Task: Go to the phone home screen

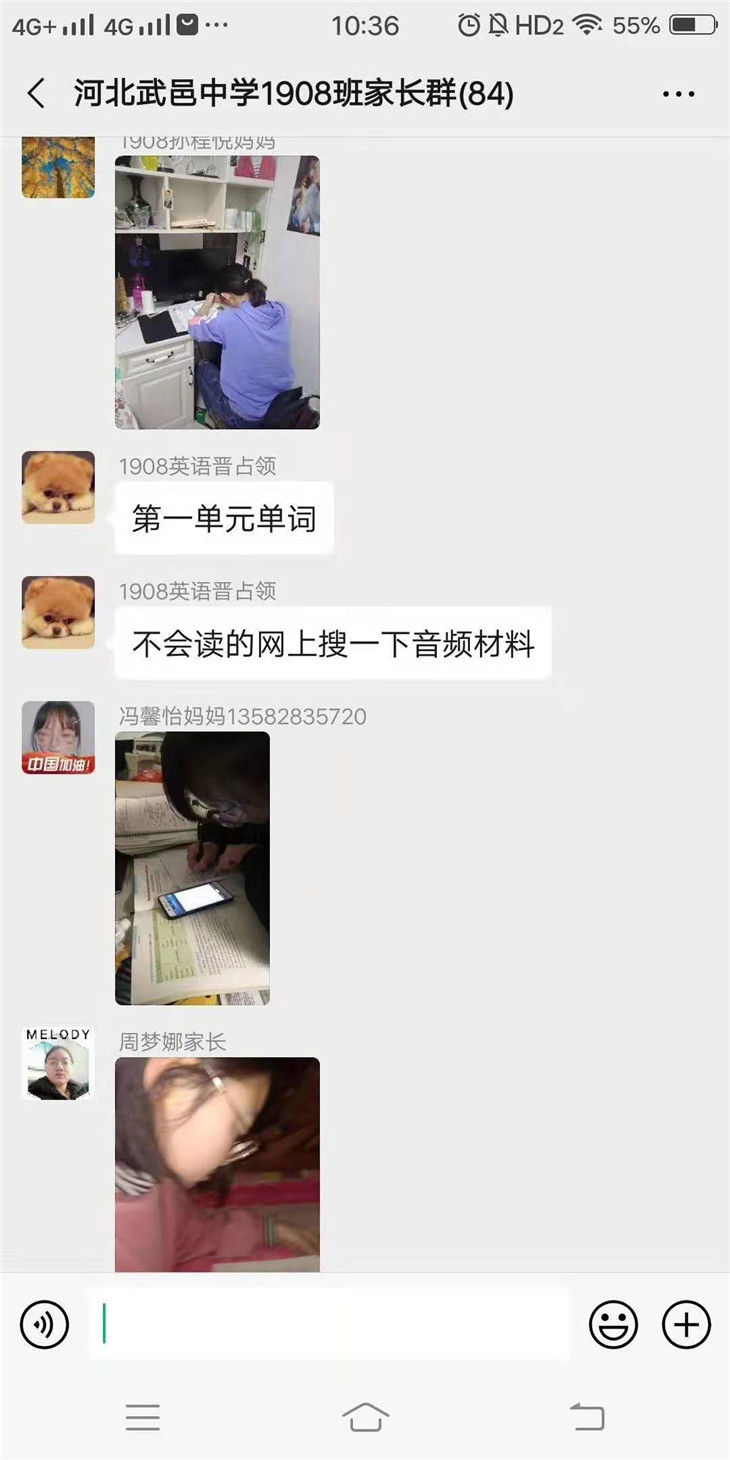Action: click(x=365, y=1417)
